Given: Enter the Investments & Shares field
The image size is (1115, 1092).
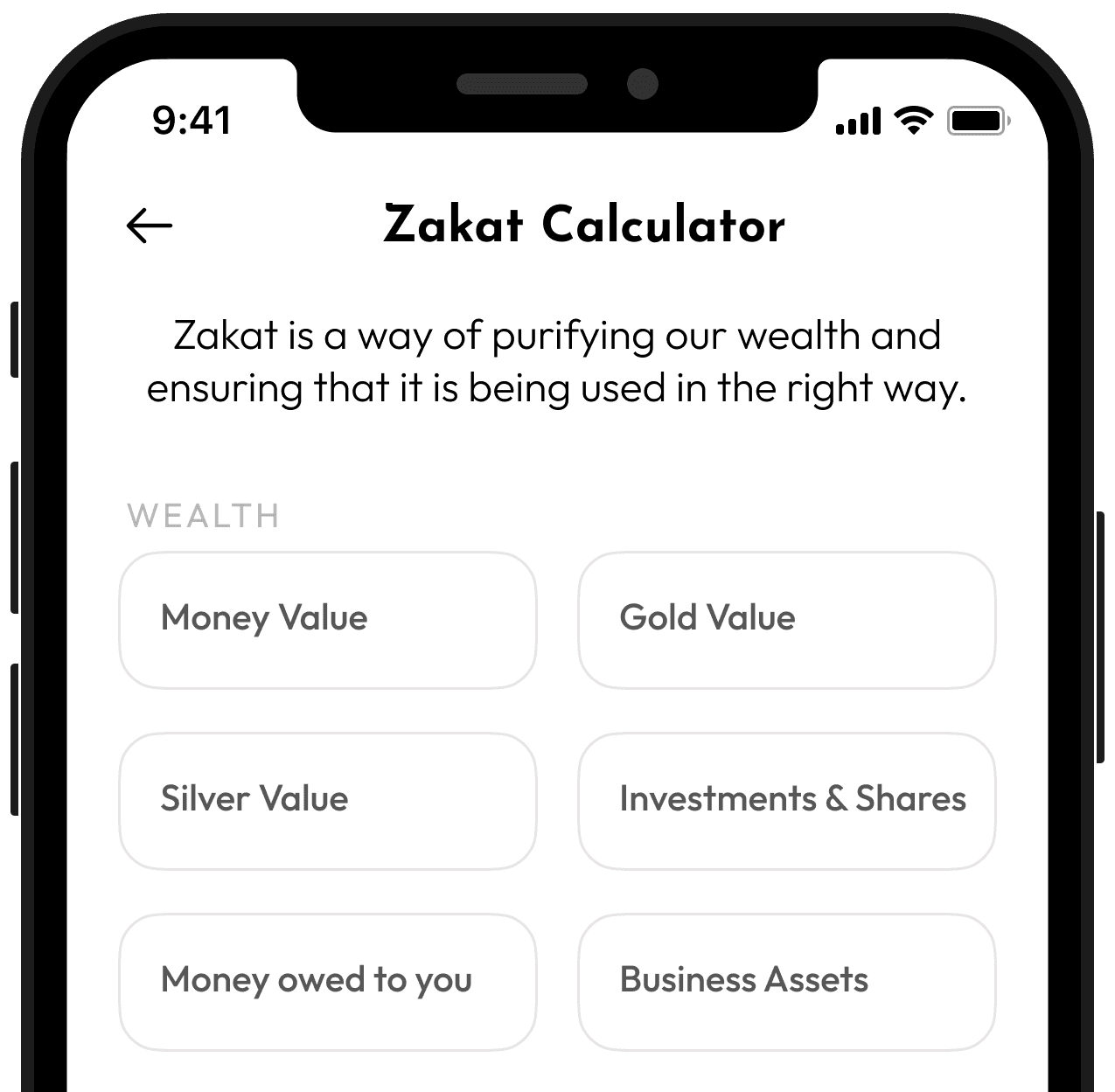Looking at the screenshot, I should point(786,801).
